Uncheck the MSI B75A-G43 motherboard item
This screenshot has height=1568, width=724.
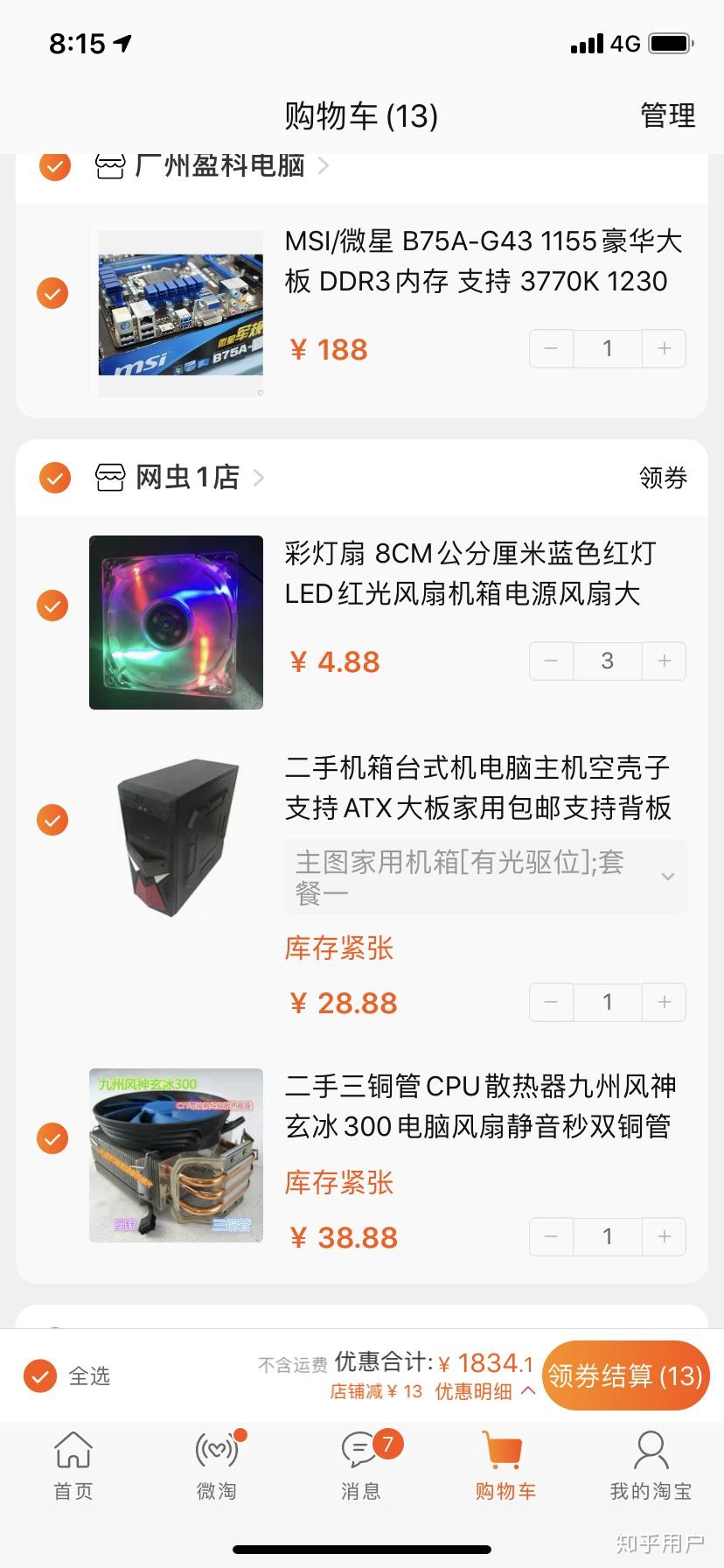(x=52, y=293)
